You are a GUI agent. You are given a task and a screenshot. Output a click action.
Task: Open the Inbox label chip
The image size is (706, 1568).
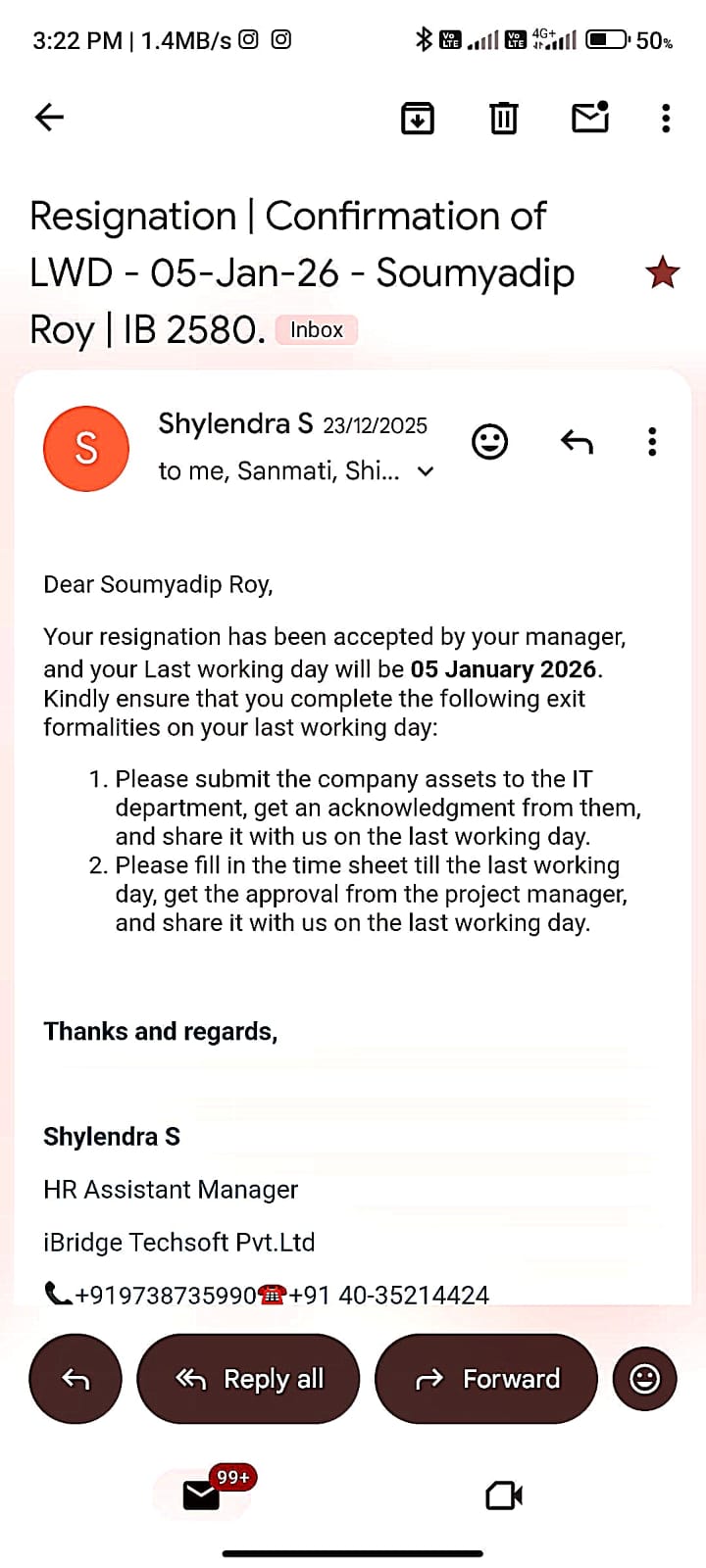pyautogui.click(x=317, y=330)
